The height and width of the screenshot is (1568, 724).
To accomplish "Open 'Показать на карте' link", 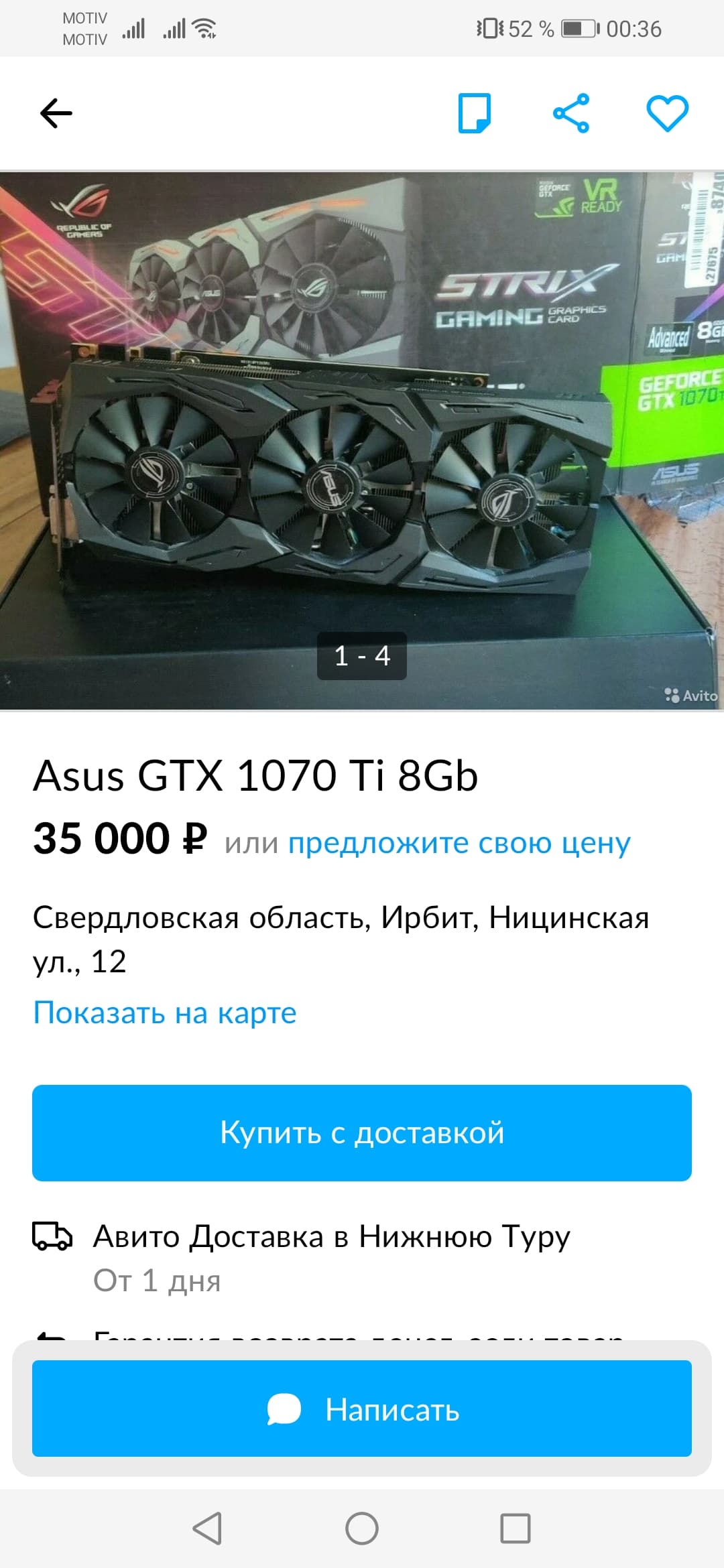I will click(x=165, y=1012).
